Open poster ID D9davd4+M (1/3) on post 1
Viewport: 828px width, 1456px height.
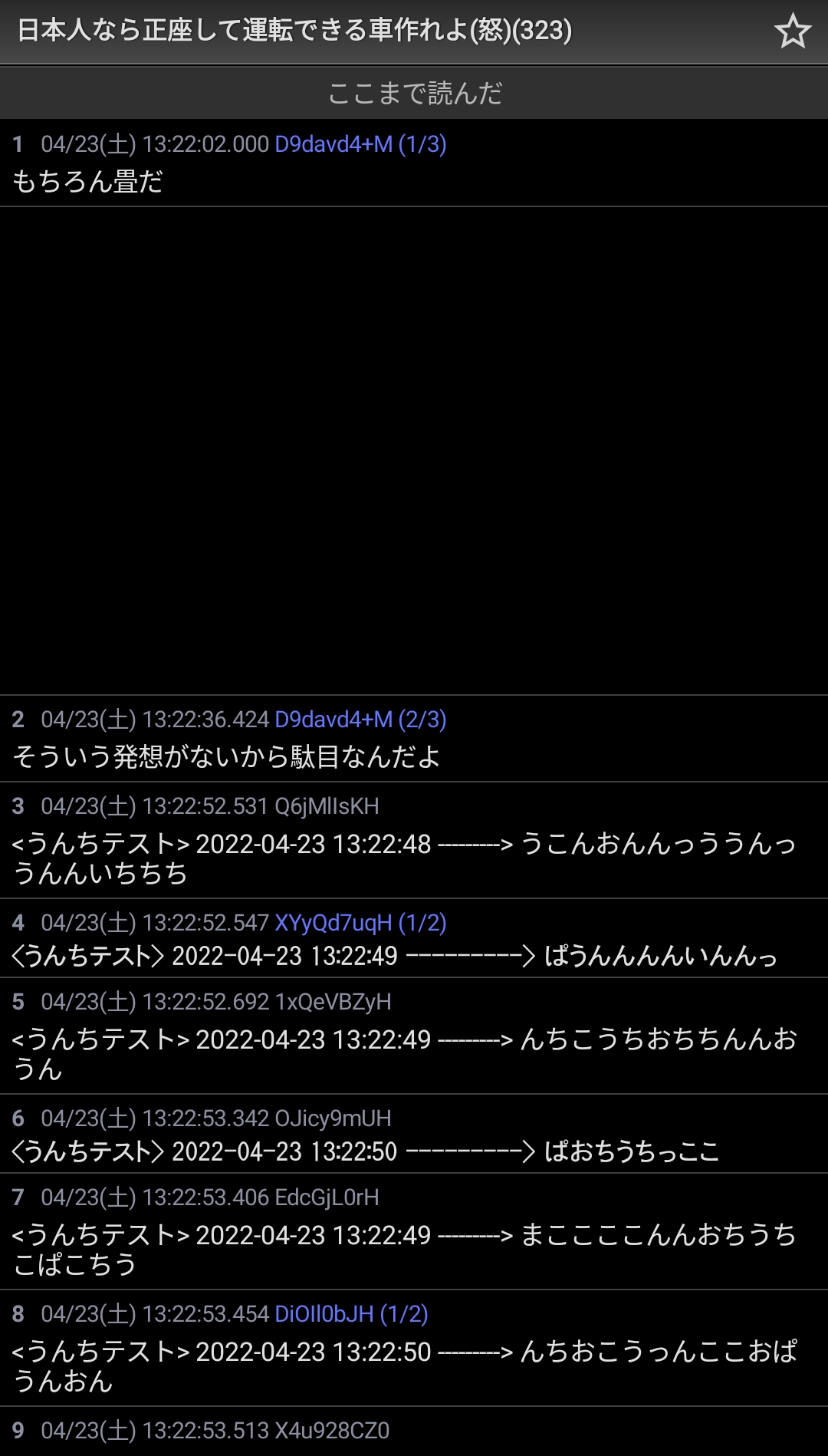coord(360,144)
